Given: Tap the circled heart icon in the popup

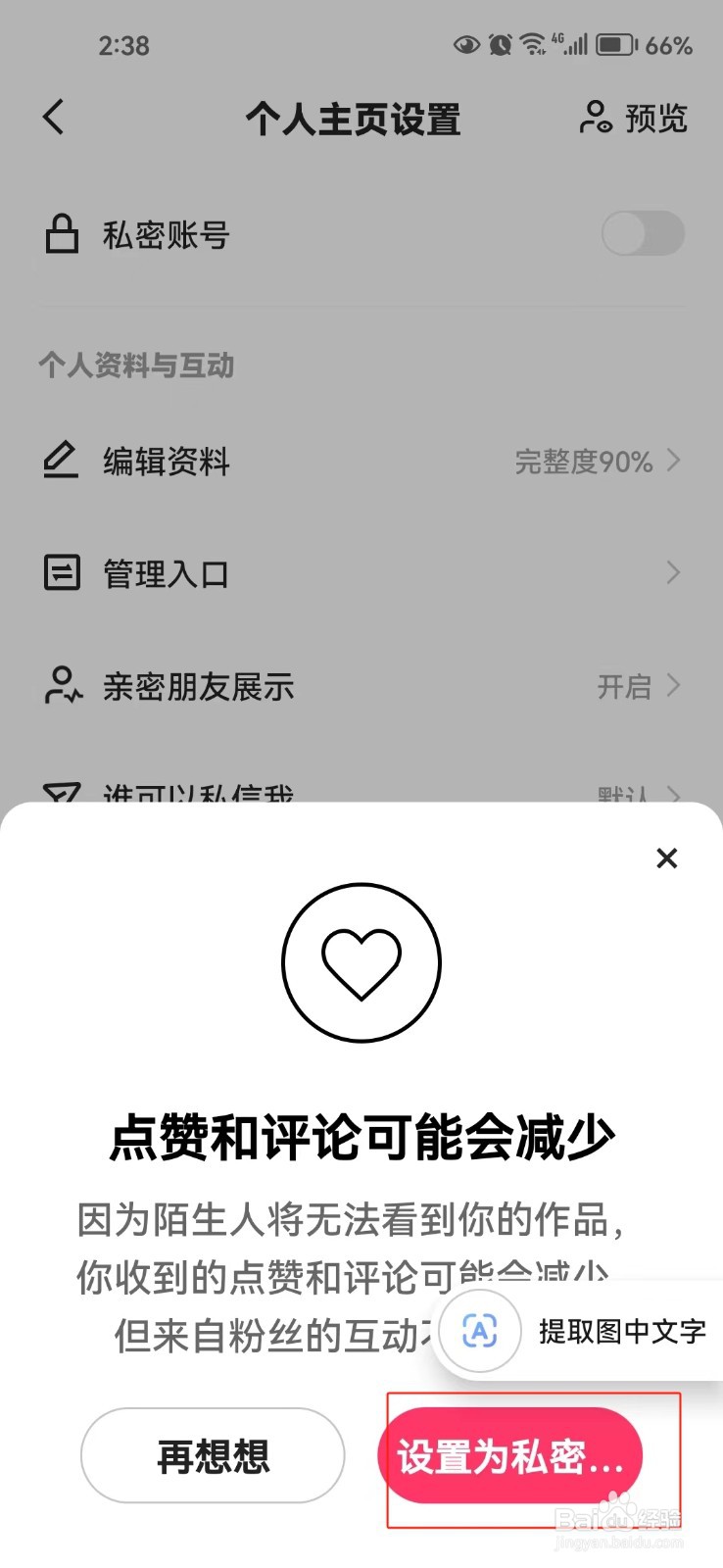Looking at the screenshot, I should (x=361, y=961).
